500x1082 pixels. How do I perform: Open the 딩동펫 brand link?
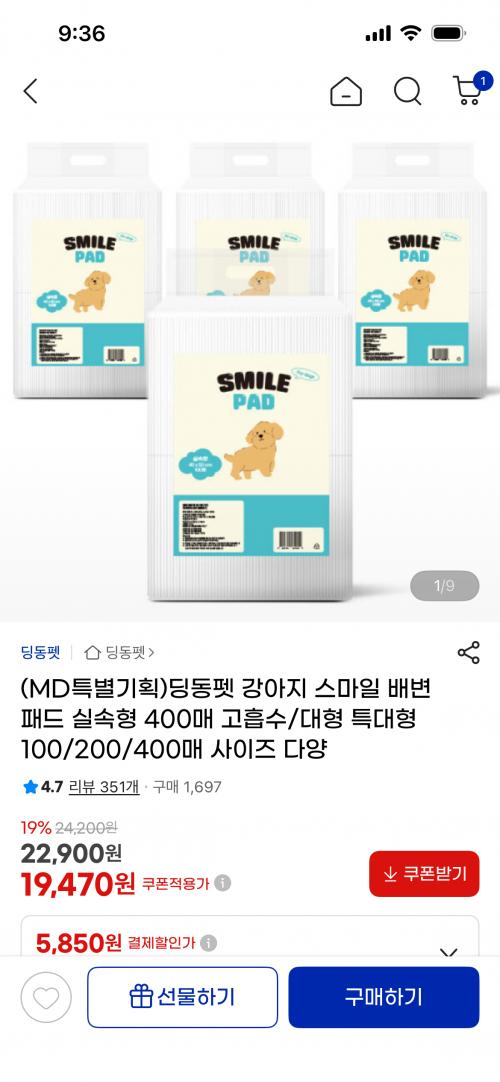pyautogui.click(x=41, y=652)
